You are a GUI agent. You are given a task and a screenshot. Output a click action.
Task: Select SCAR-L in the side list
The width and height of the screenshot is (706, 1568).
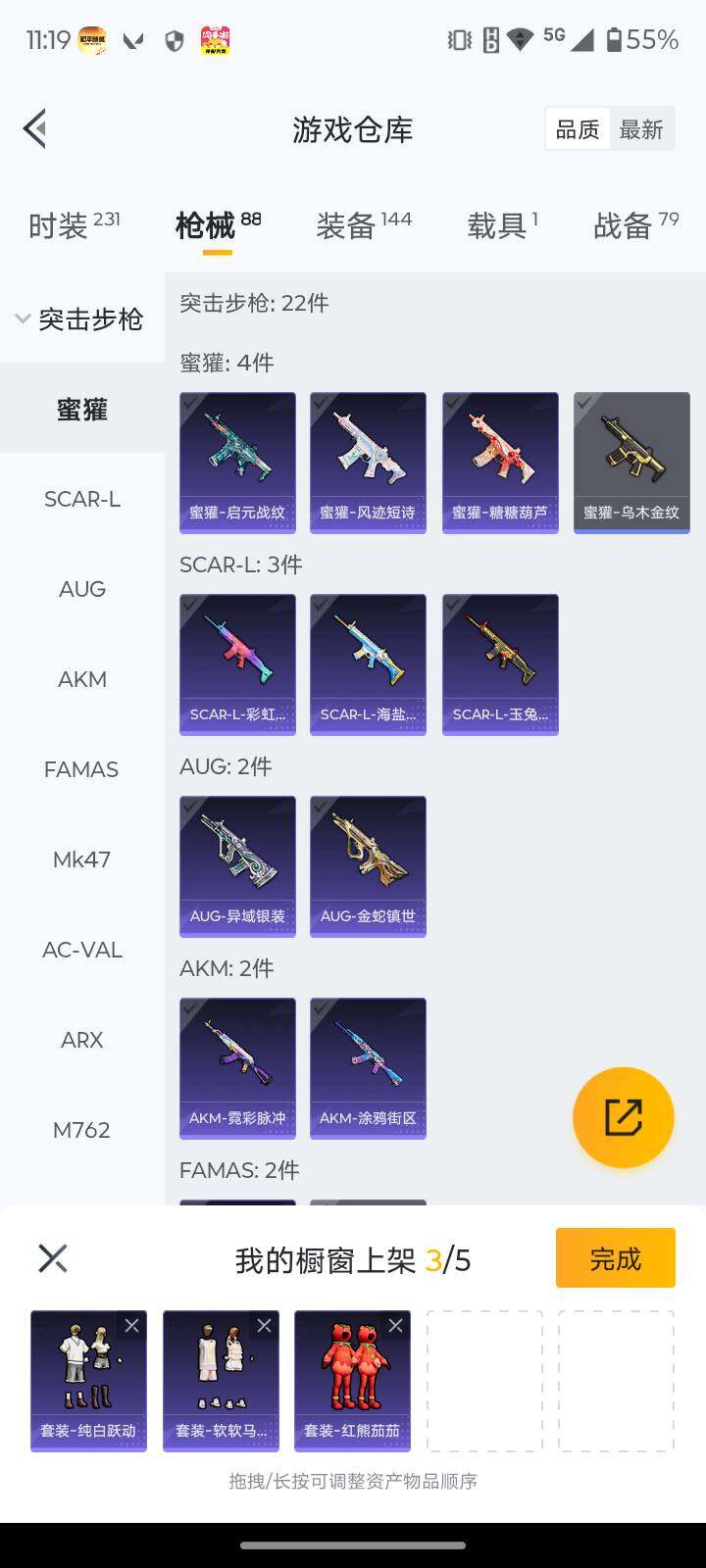(x=82, y=499)
